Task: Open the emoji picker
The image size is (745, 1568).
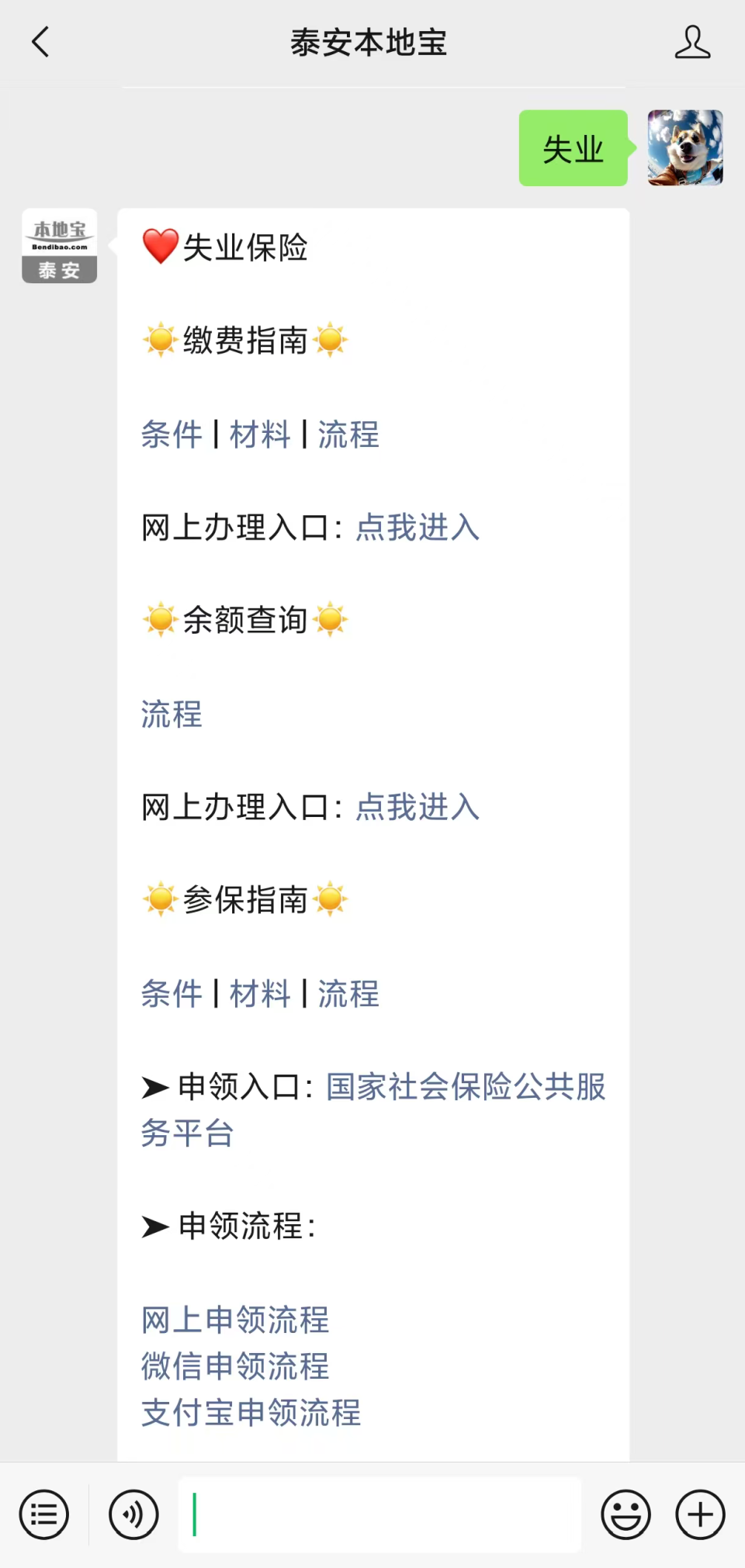Action: (624, 1514)
